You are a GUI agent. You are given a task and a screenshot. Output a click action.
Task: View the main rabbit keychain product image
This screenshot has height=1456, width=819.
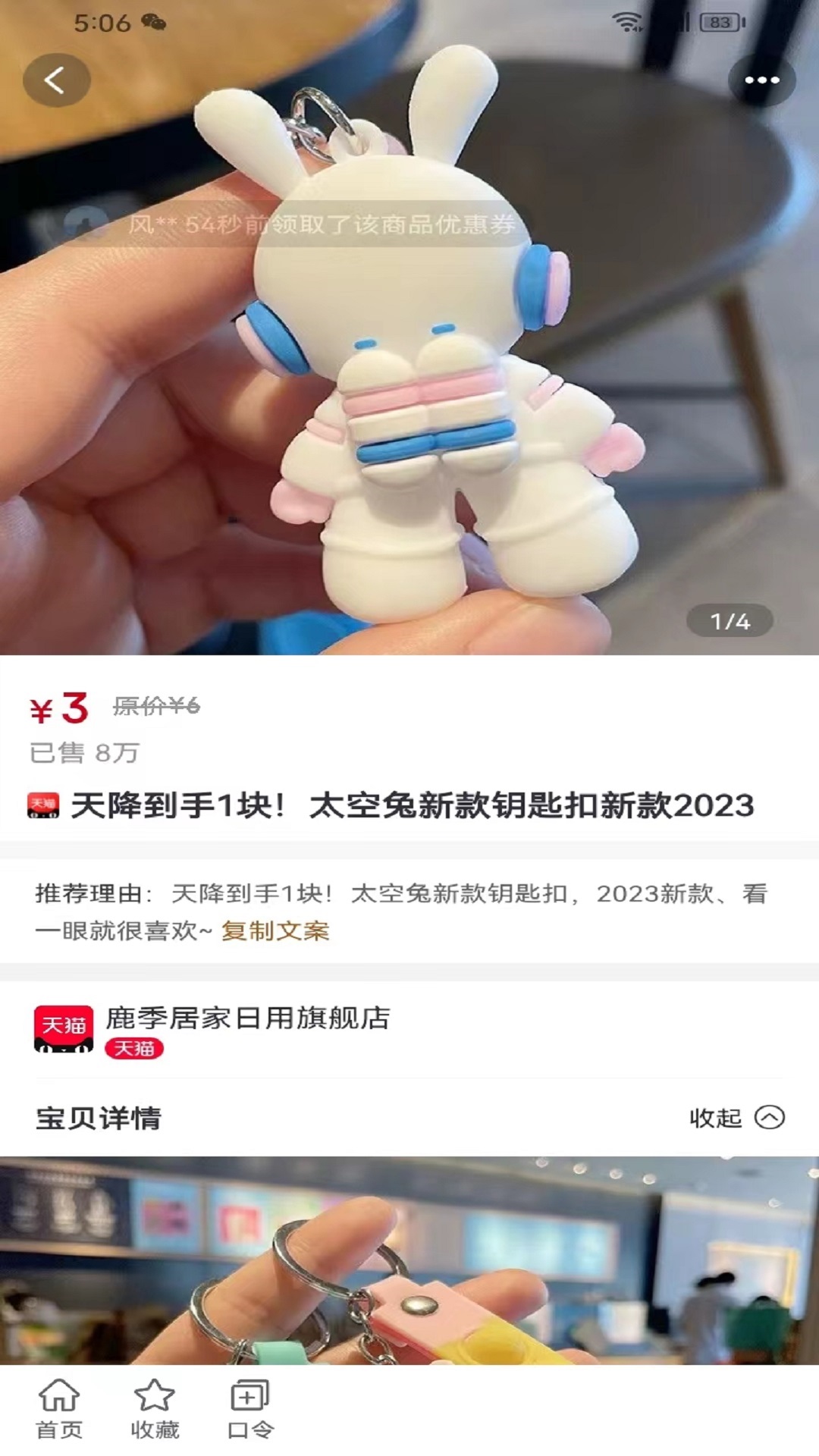click(409, 328)
